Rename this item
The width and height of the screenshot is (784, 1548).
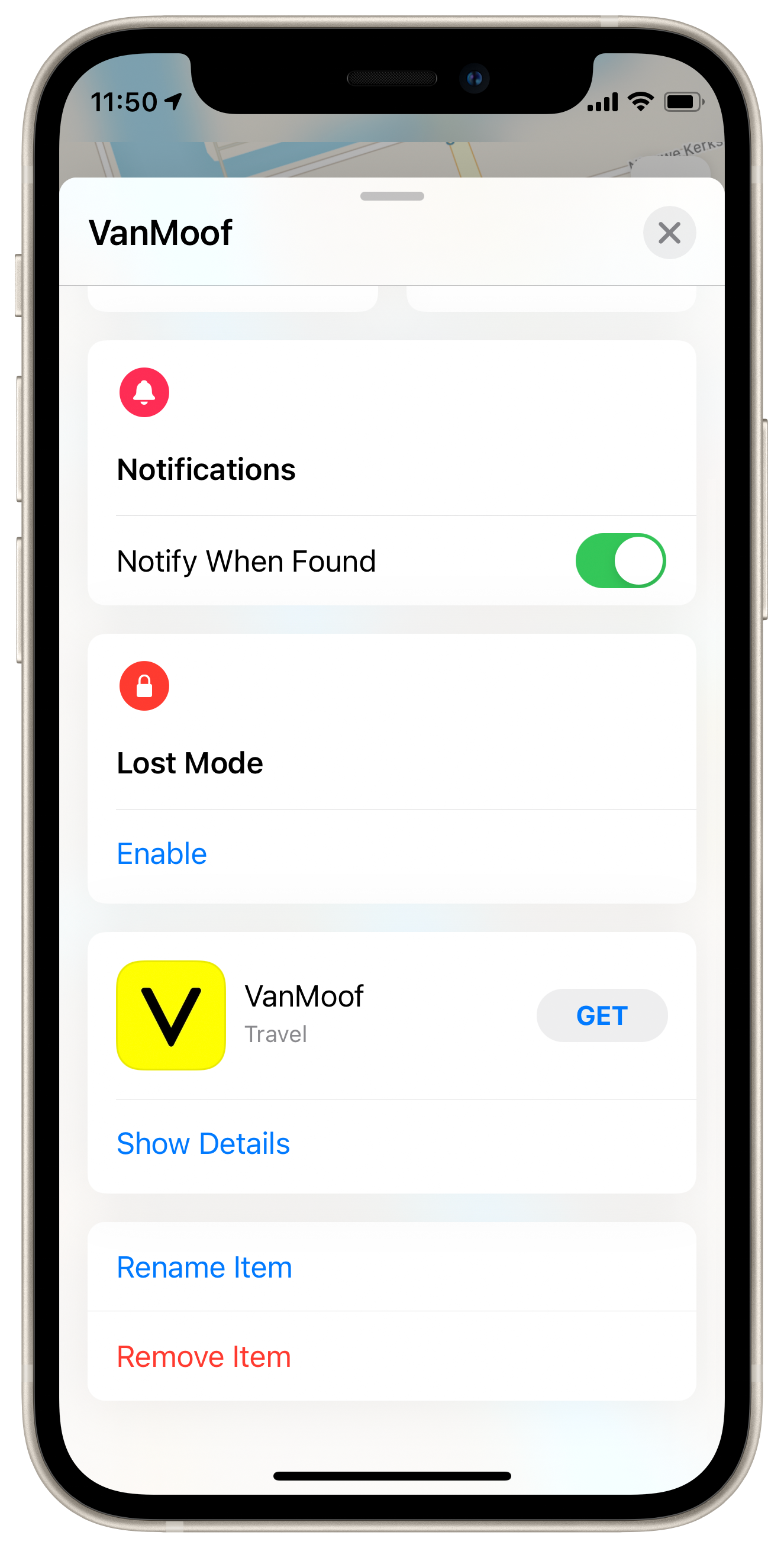click(x=204, y=1267)
